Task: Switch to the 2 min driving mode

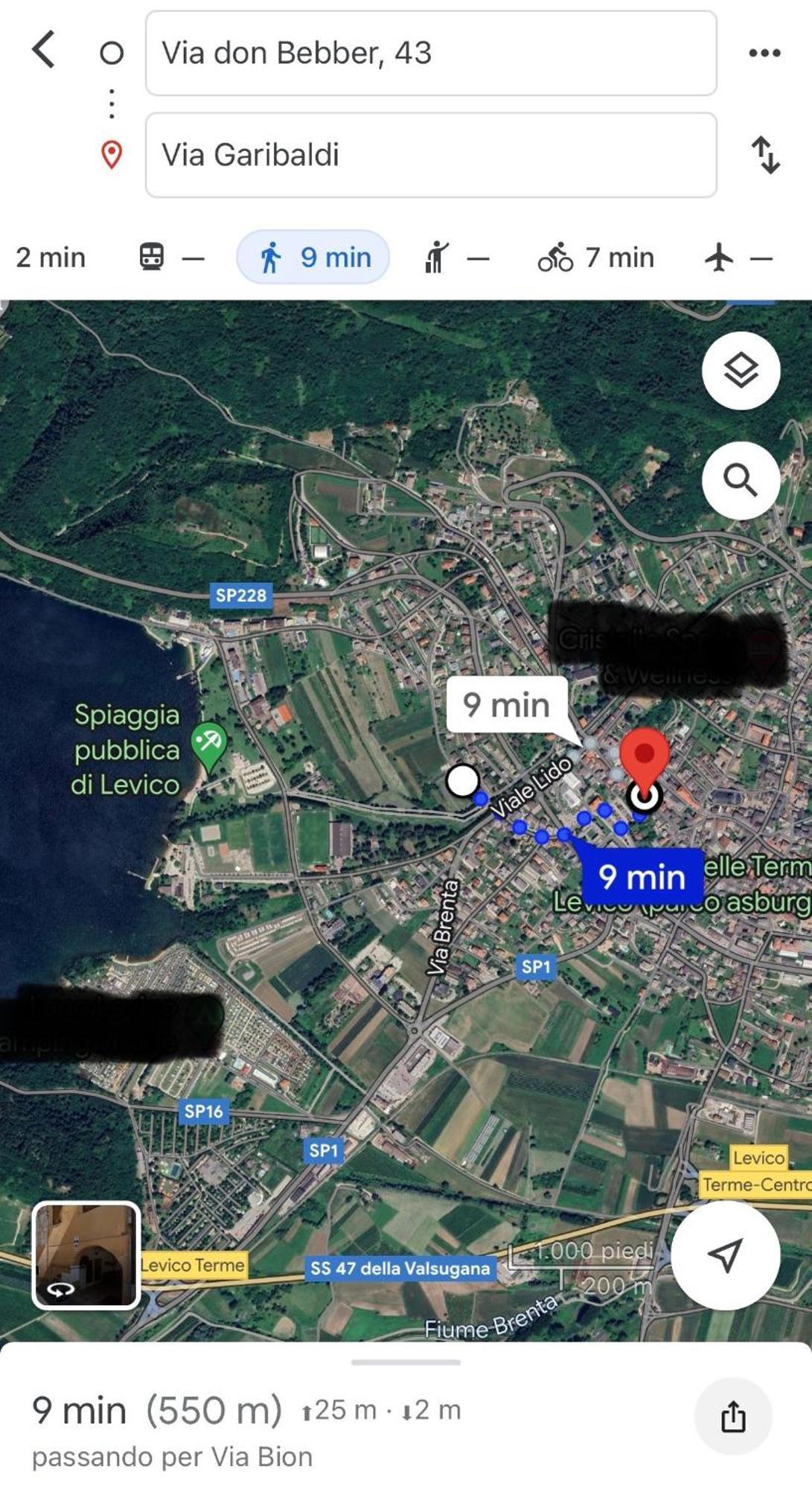Action: (x=51, y=258)
